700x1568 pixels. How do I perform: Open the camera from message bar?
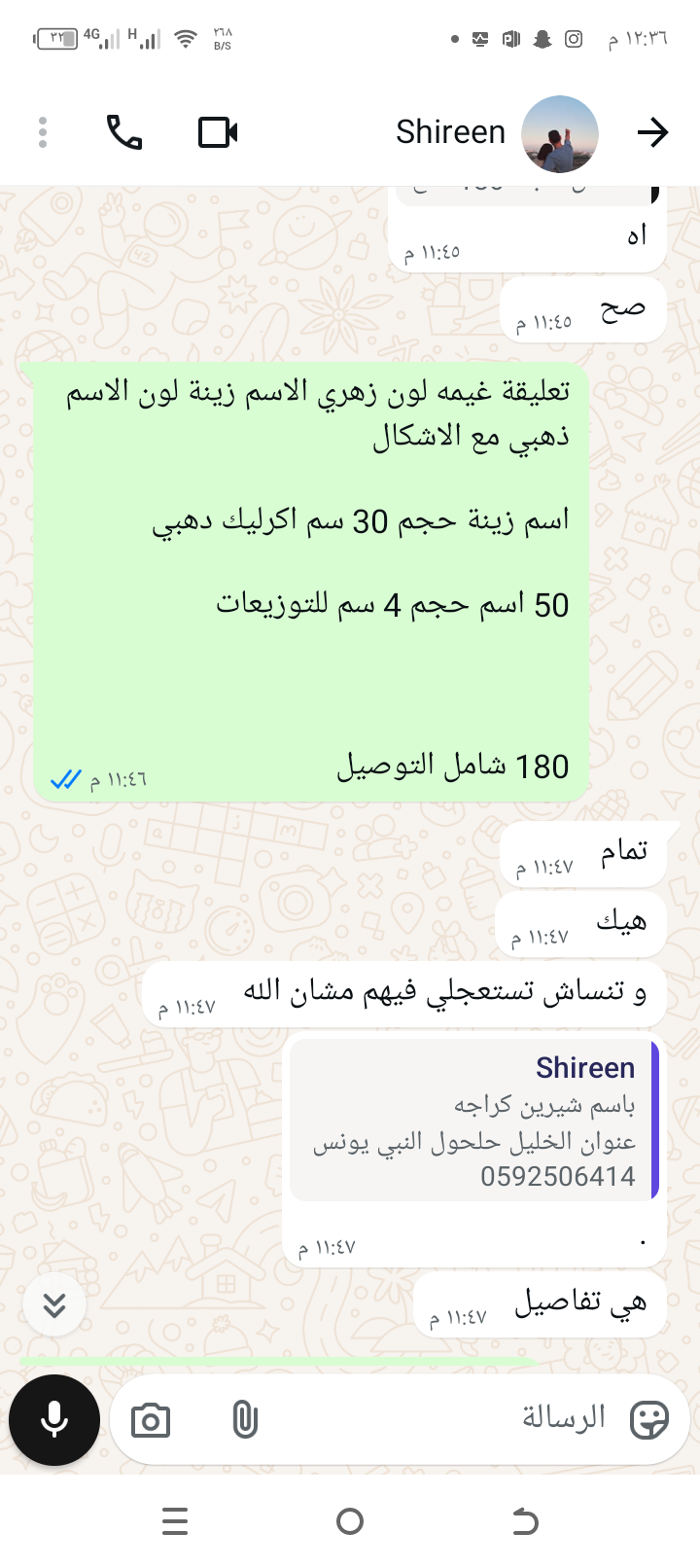(x=151, y=1421)
